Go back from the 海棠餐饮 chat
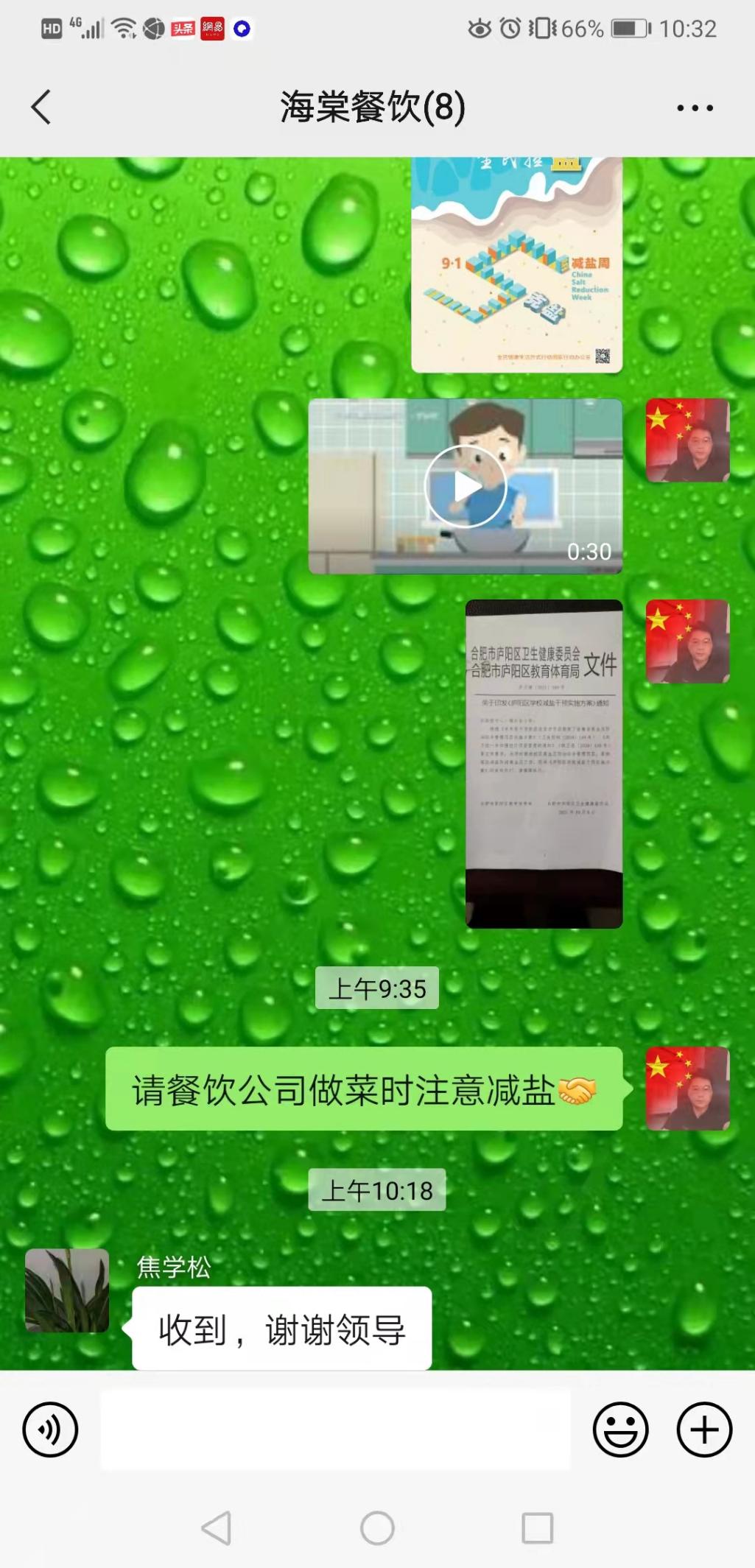This screenshot has height=1568, width=755. 41,108
